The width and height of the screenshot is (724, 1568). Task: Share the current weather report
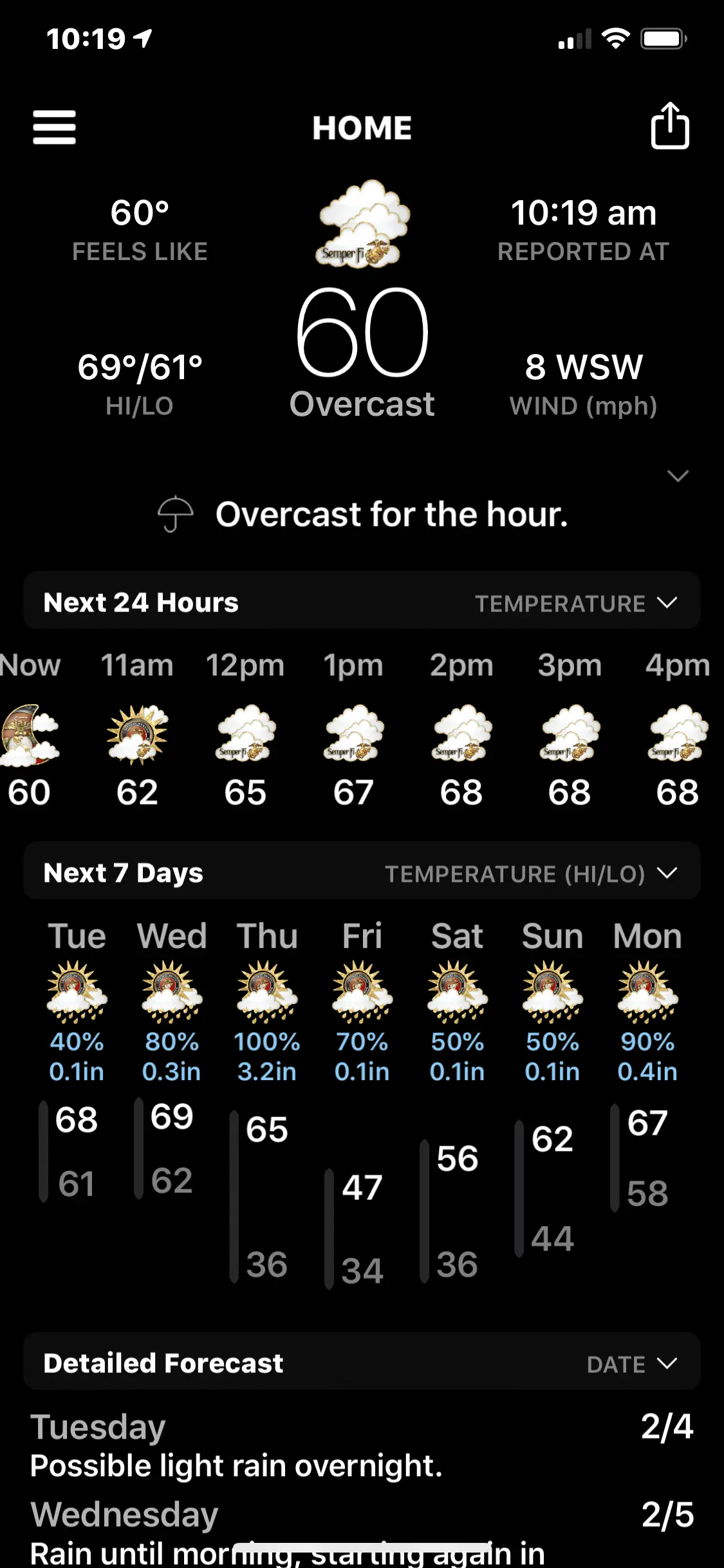(669, 126)
